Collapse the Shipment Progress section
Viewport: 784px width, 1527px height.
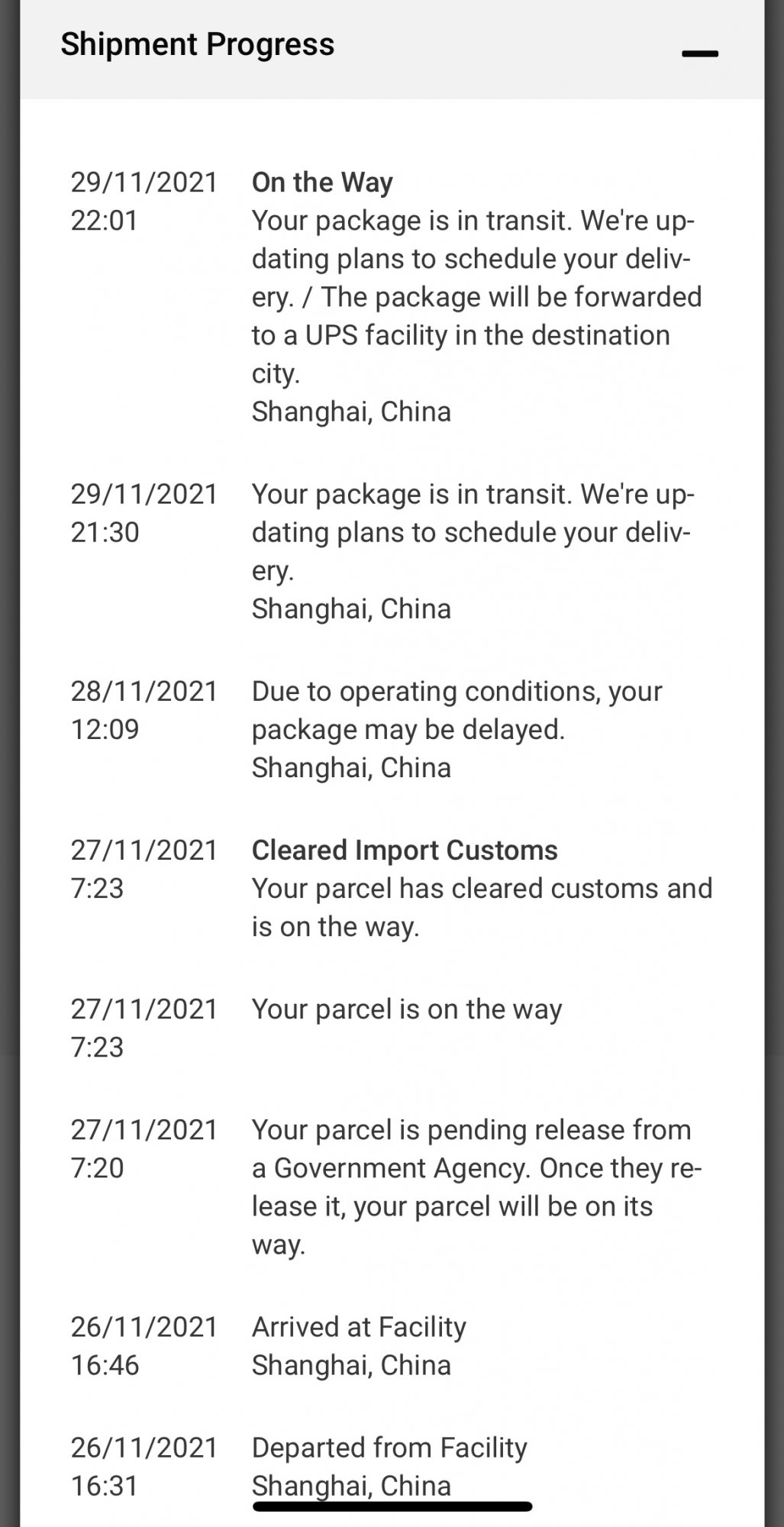tap(699, 53)
